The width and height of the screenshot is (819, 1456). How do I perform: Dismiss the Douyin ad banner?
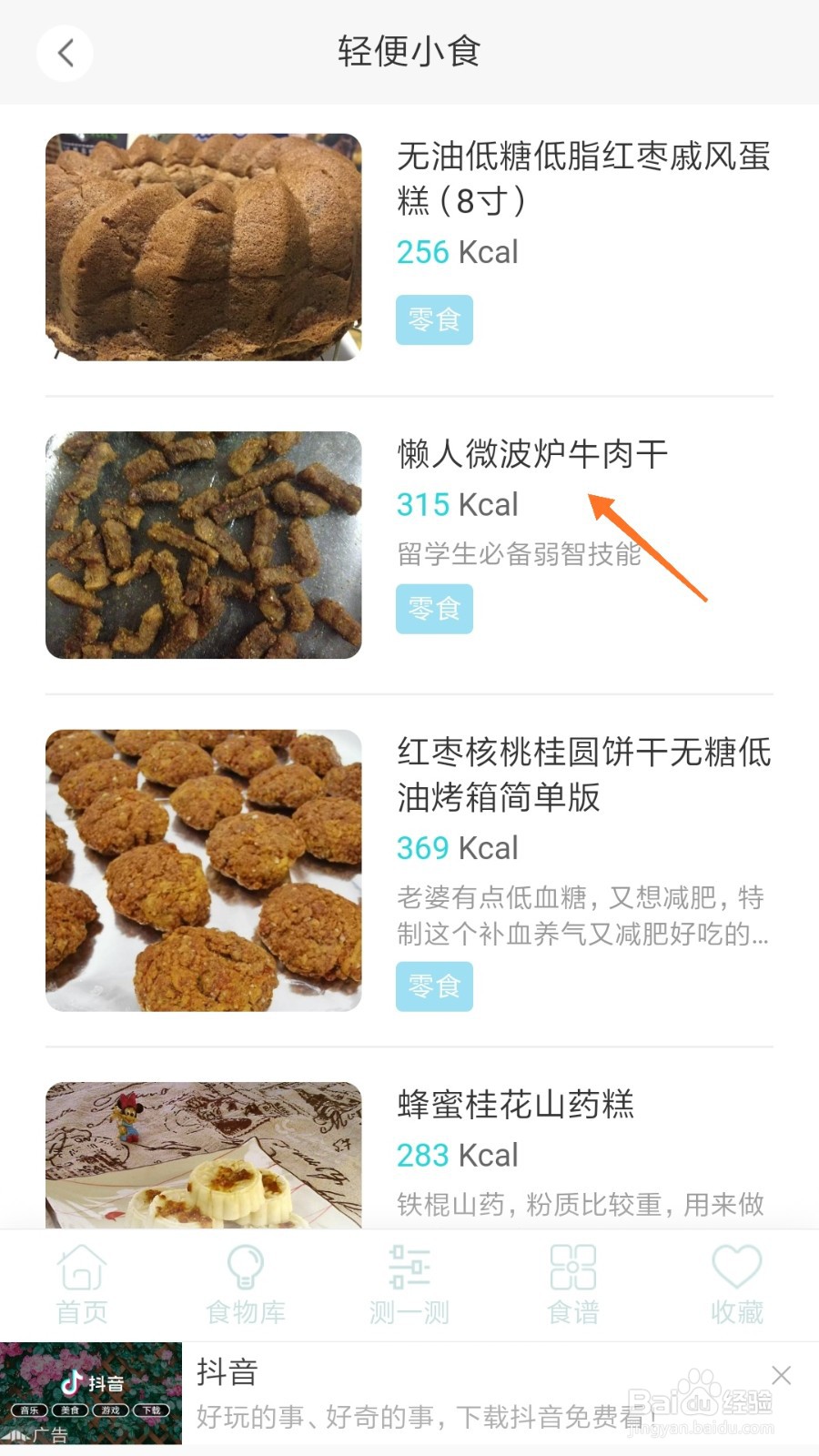783,1376
